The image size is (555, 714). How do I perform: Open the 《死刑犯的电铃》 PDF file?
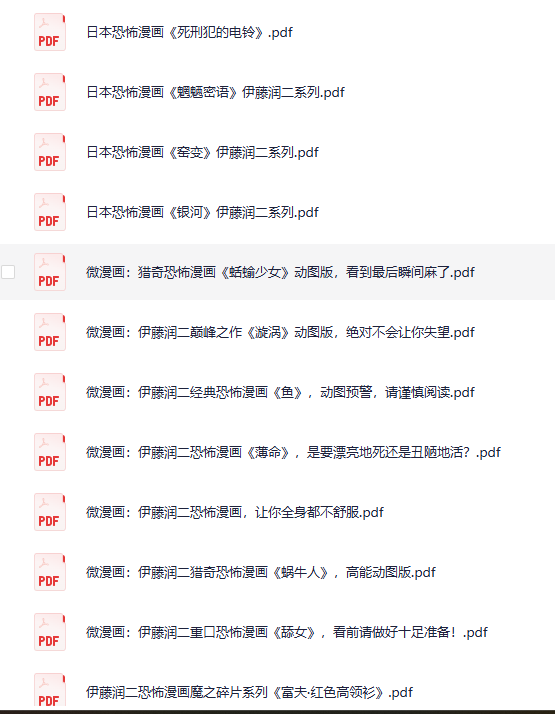tap(189, 32)
